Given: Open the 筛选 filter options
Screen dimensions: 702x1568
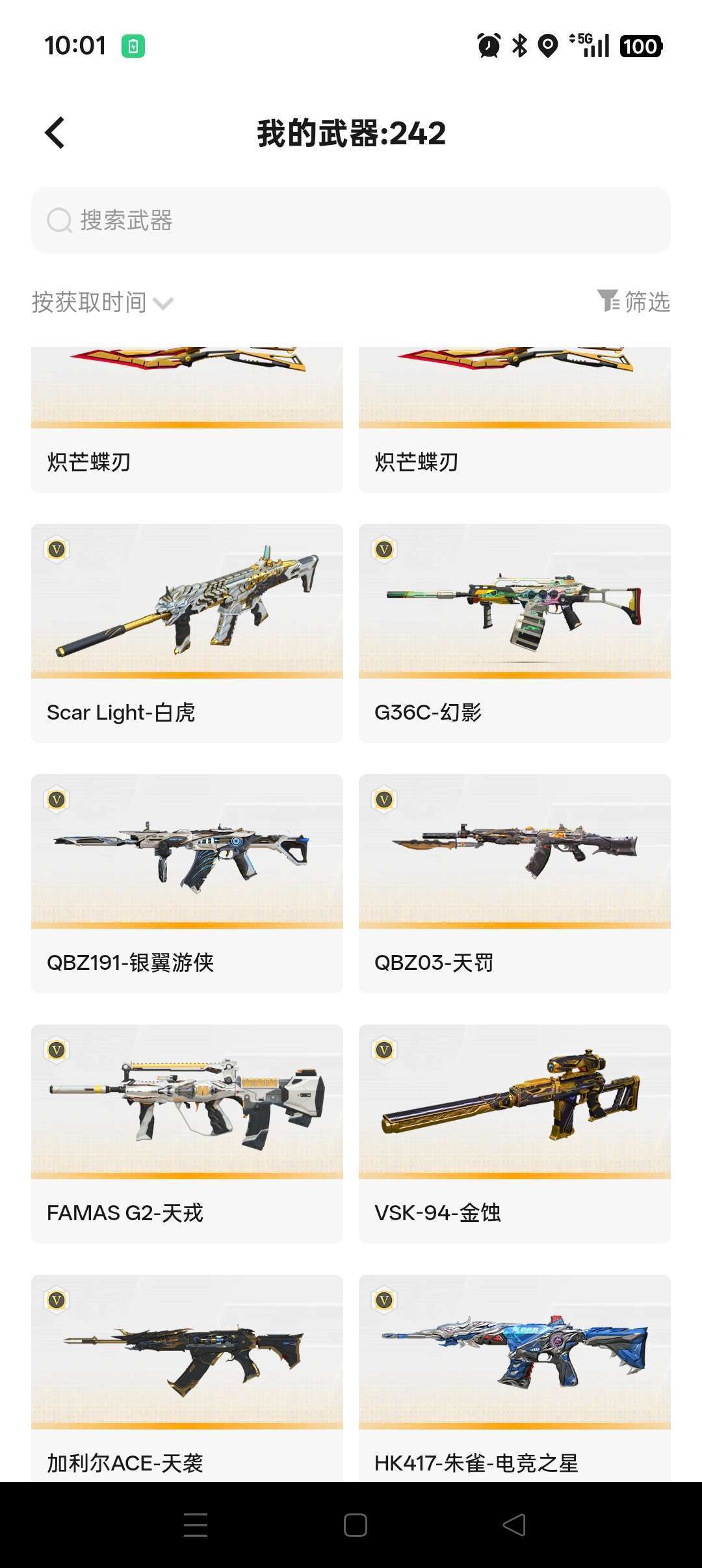Looking at the screenshot, I should click(x=633, y=302).
